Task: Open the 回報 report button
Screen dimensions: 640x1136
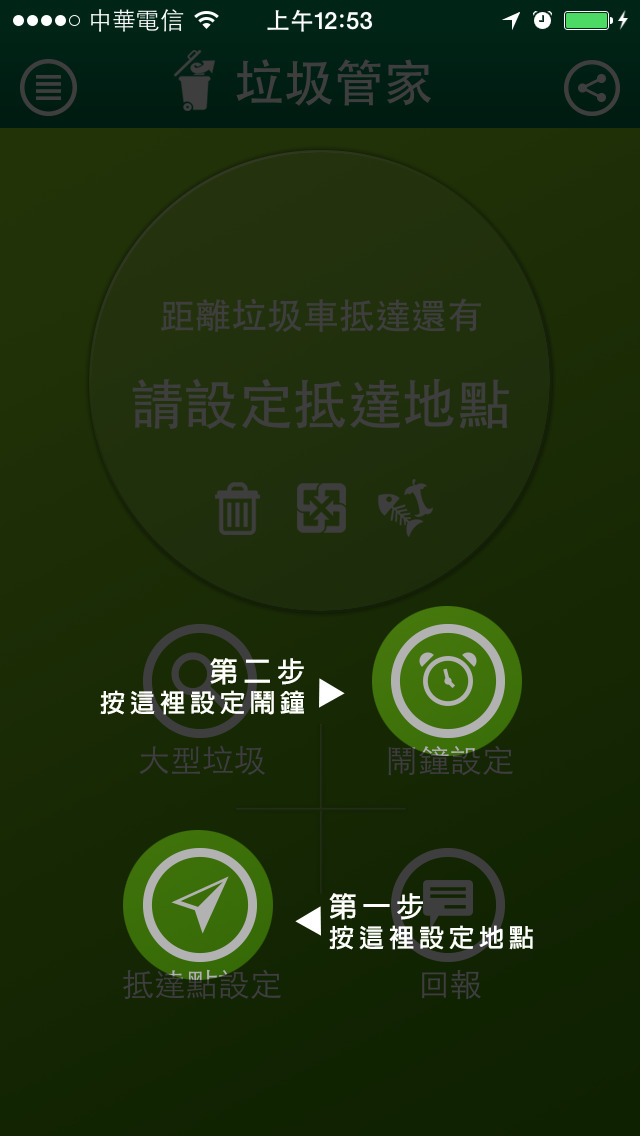Action: point(447,905)
